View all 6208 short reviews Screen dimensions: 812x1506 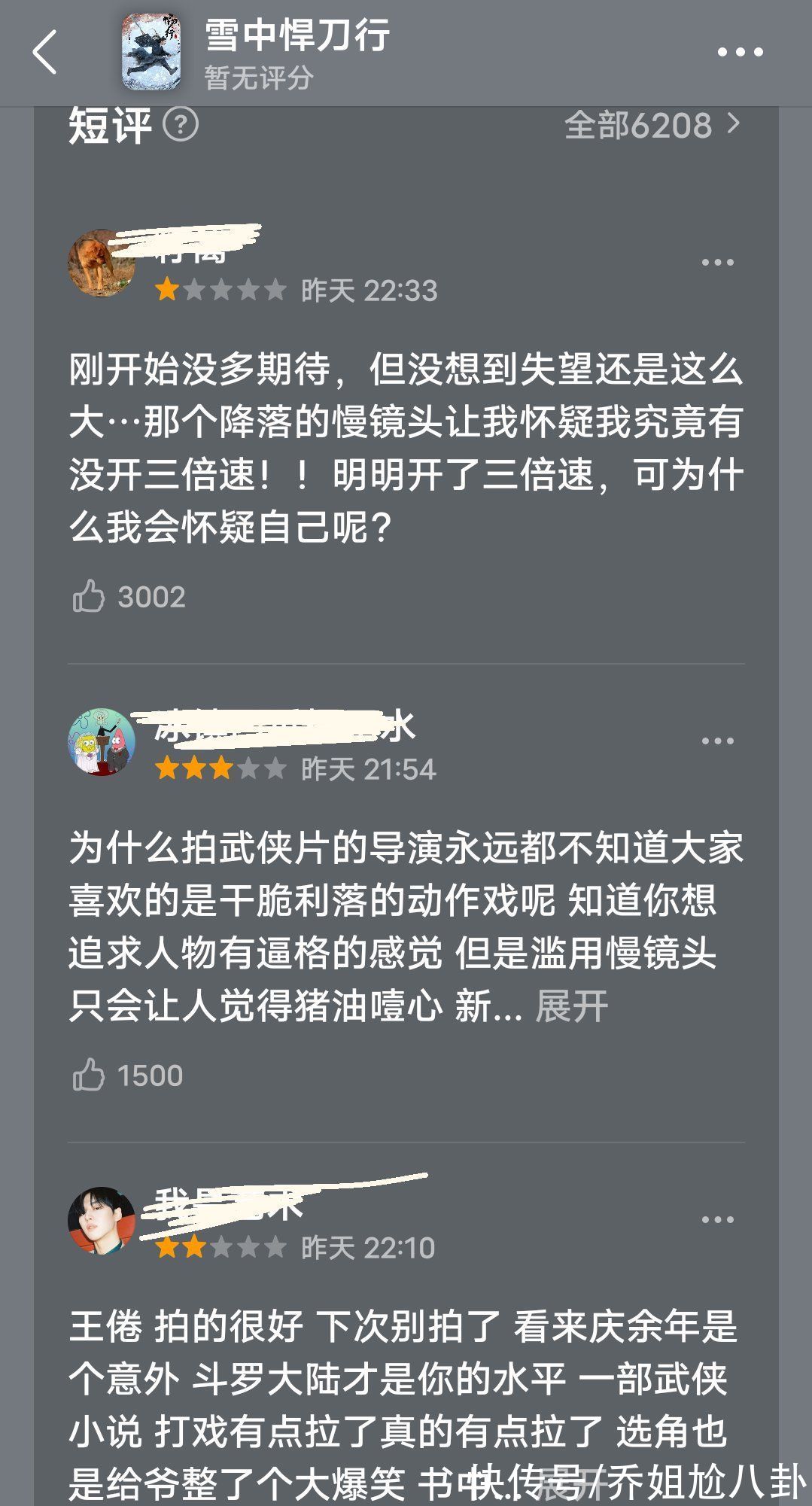pyautogui.click(x=652, y=125)
